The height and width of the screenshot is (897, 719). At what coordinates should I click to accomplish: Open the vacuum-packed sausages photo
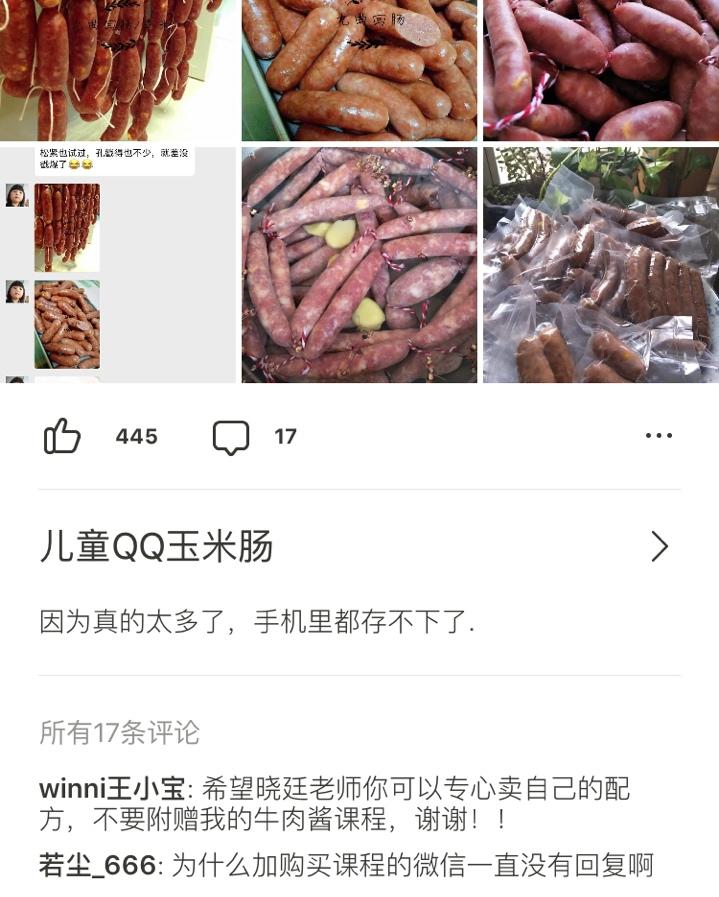click(600, 265)
